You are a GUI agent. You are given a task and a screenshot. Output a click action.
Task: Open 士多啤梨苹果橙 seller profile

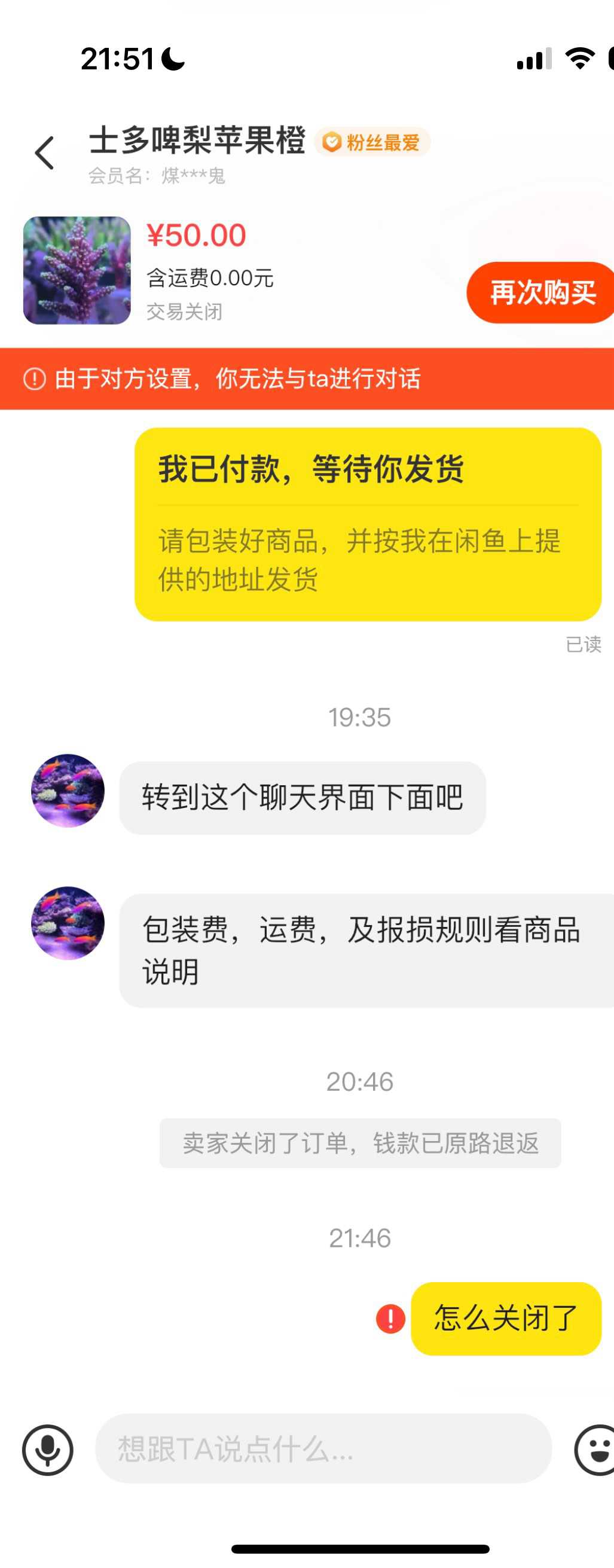tap(197, 141)
